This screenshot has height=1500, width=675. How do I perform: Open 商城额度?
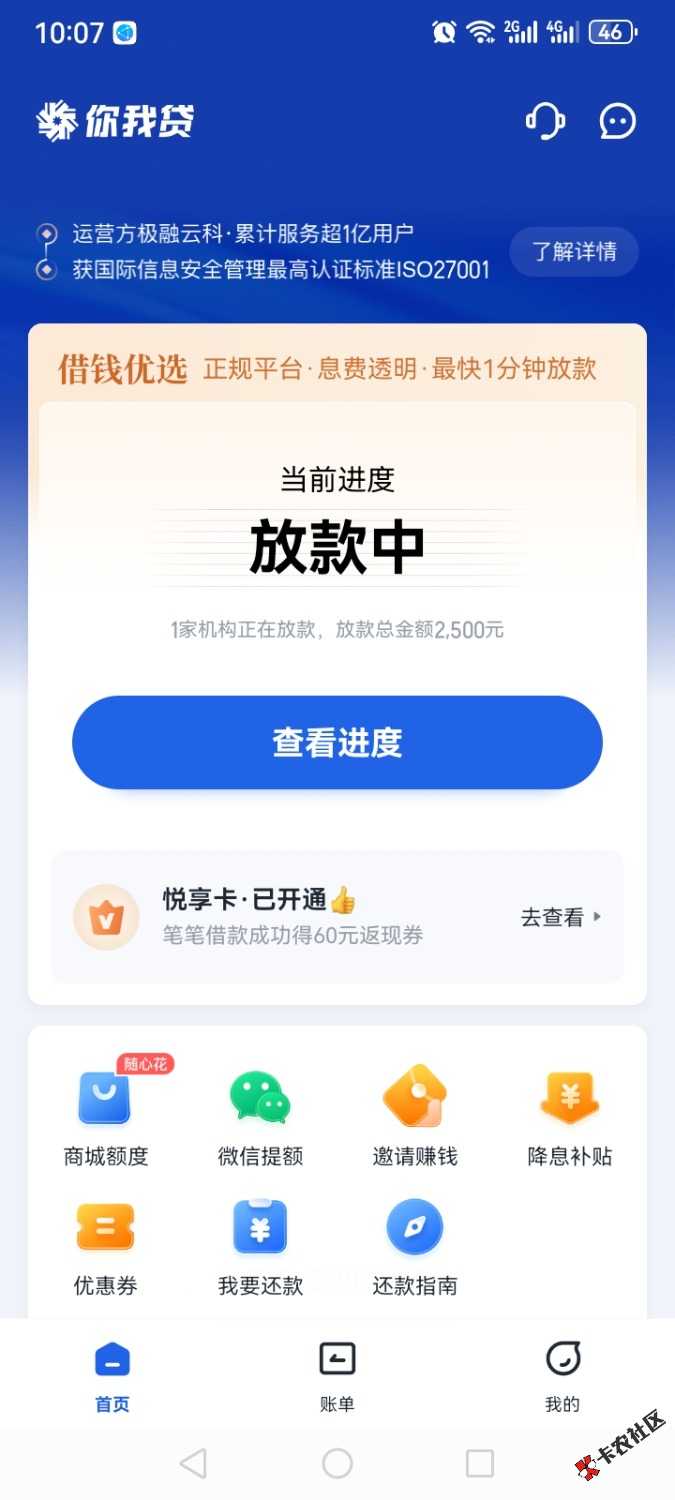(106, 1118)
